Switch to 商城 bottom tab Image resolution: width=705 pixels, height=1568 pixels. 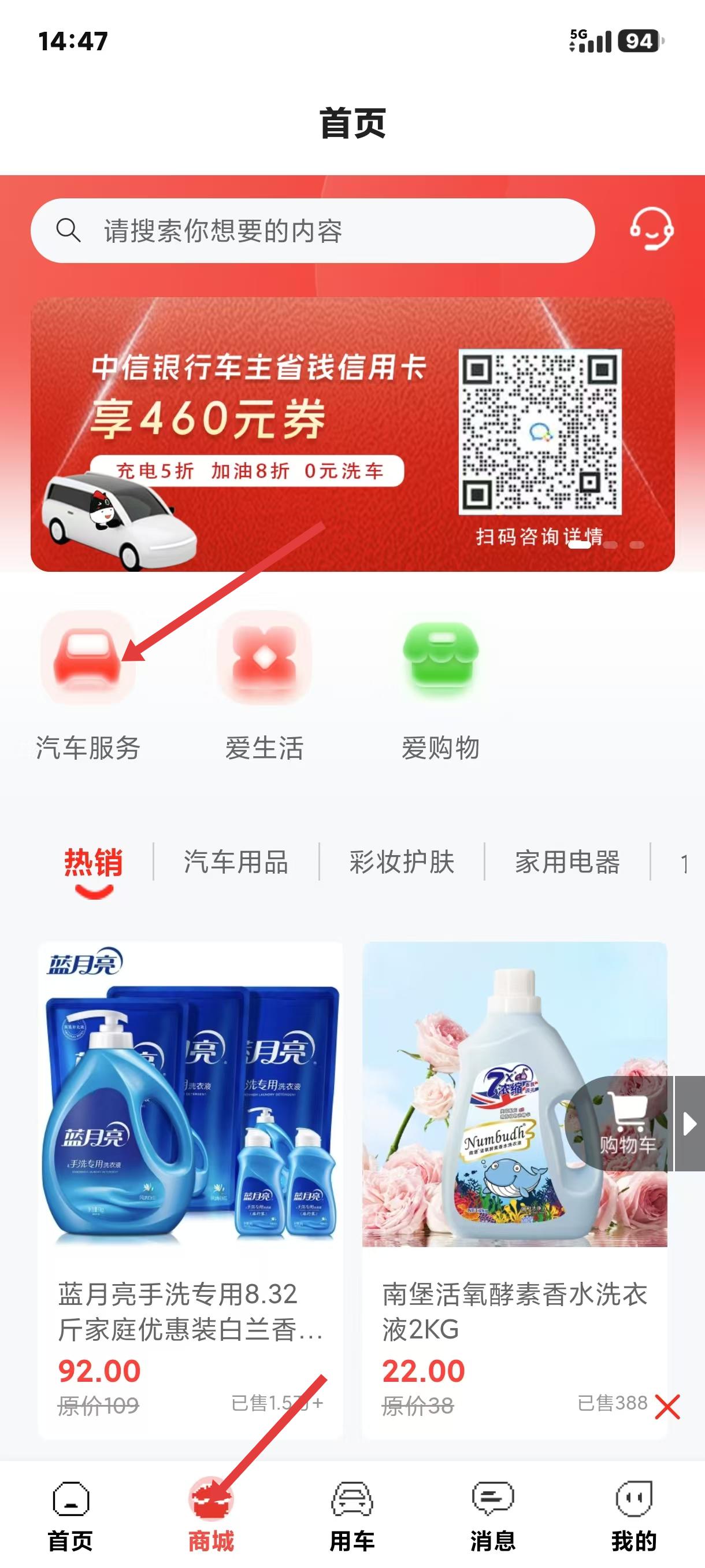coord(211,1517)
